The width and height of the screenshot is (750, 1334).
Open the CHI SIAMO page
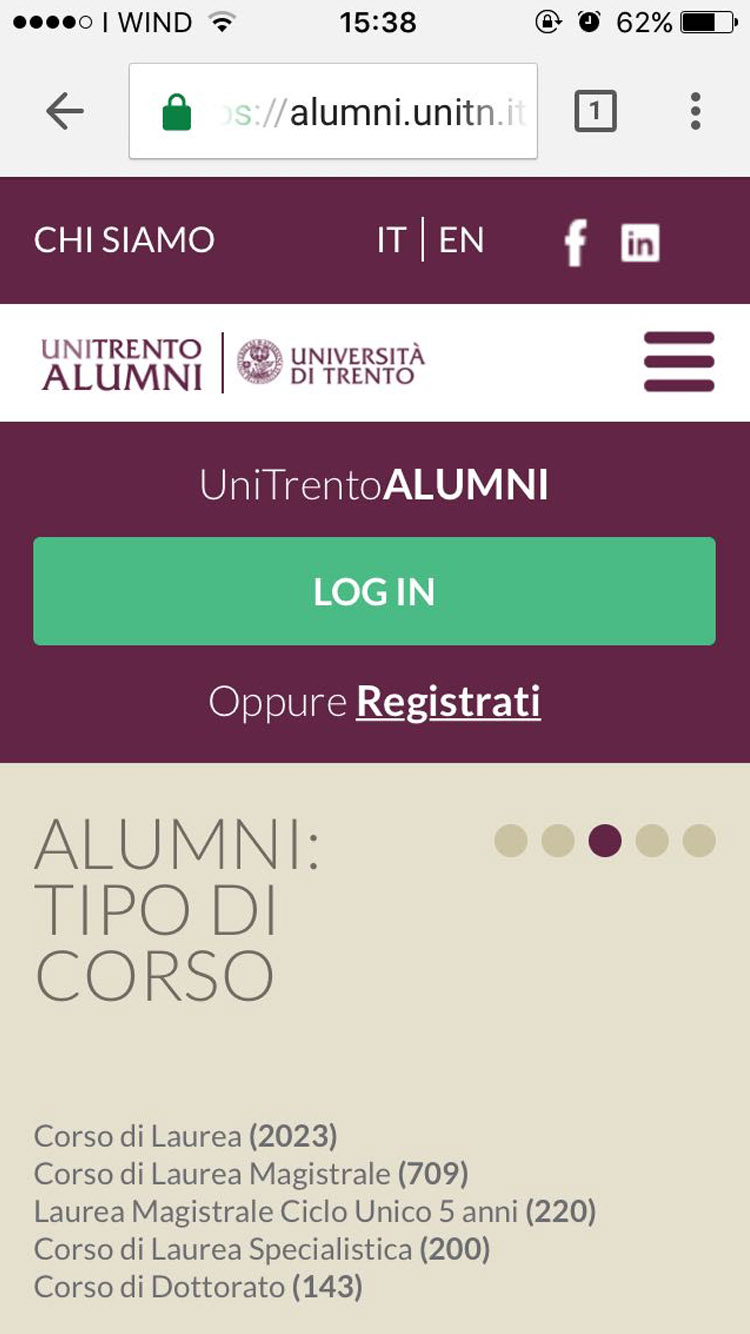pyautogui.click(x=124, y=240)
